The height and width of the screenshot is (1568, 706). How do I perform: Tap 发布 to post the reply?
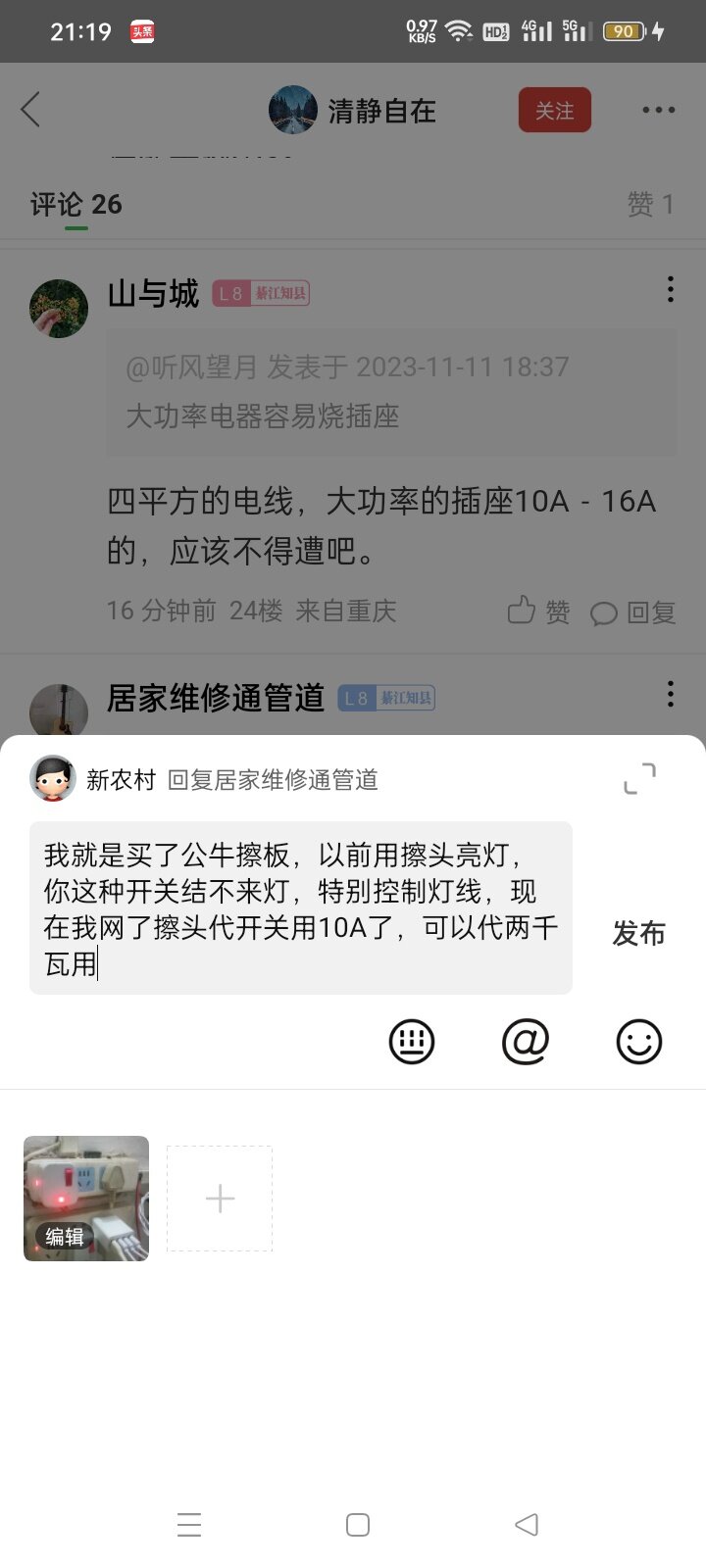(x=638, y=933)
